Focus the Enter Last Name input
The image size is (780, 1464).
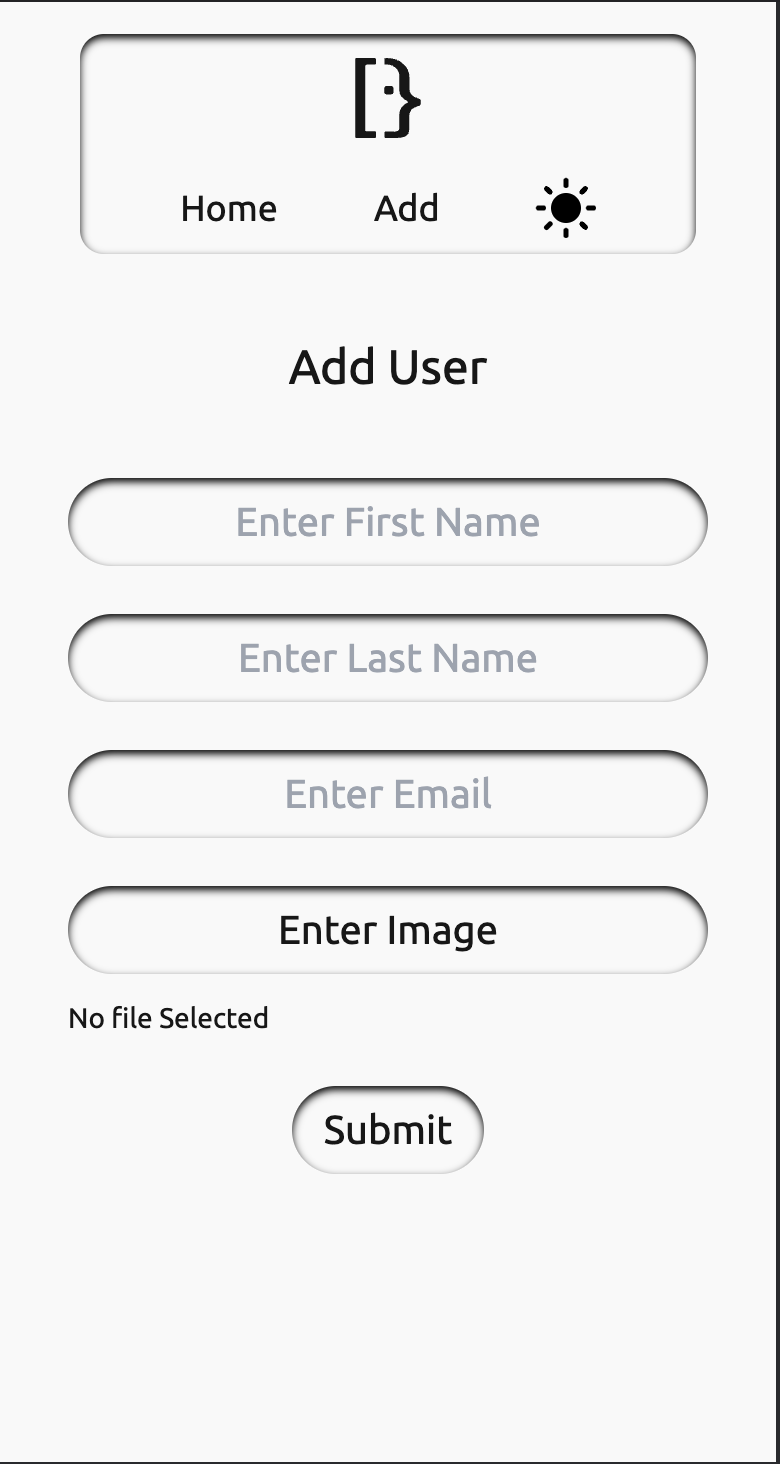point(388,657)
